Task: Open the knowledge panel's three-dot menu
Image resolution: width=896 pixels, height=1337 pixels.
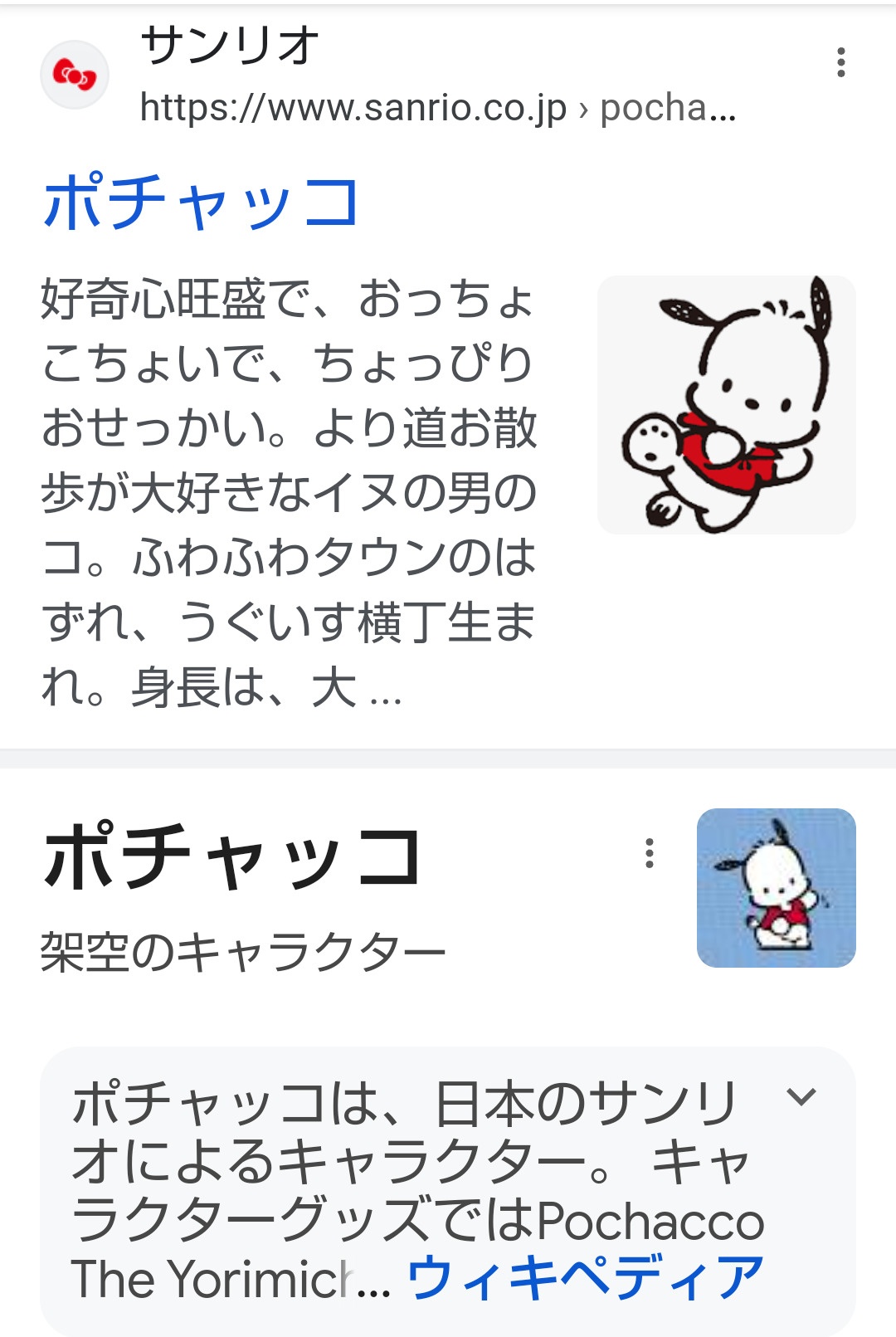Action: (x=650, y=853)
